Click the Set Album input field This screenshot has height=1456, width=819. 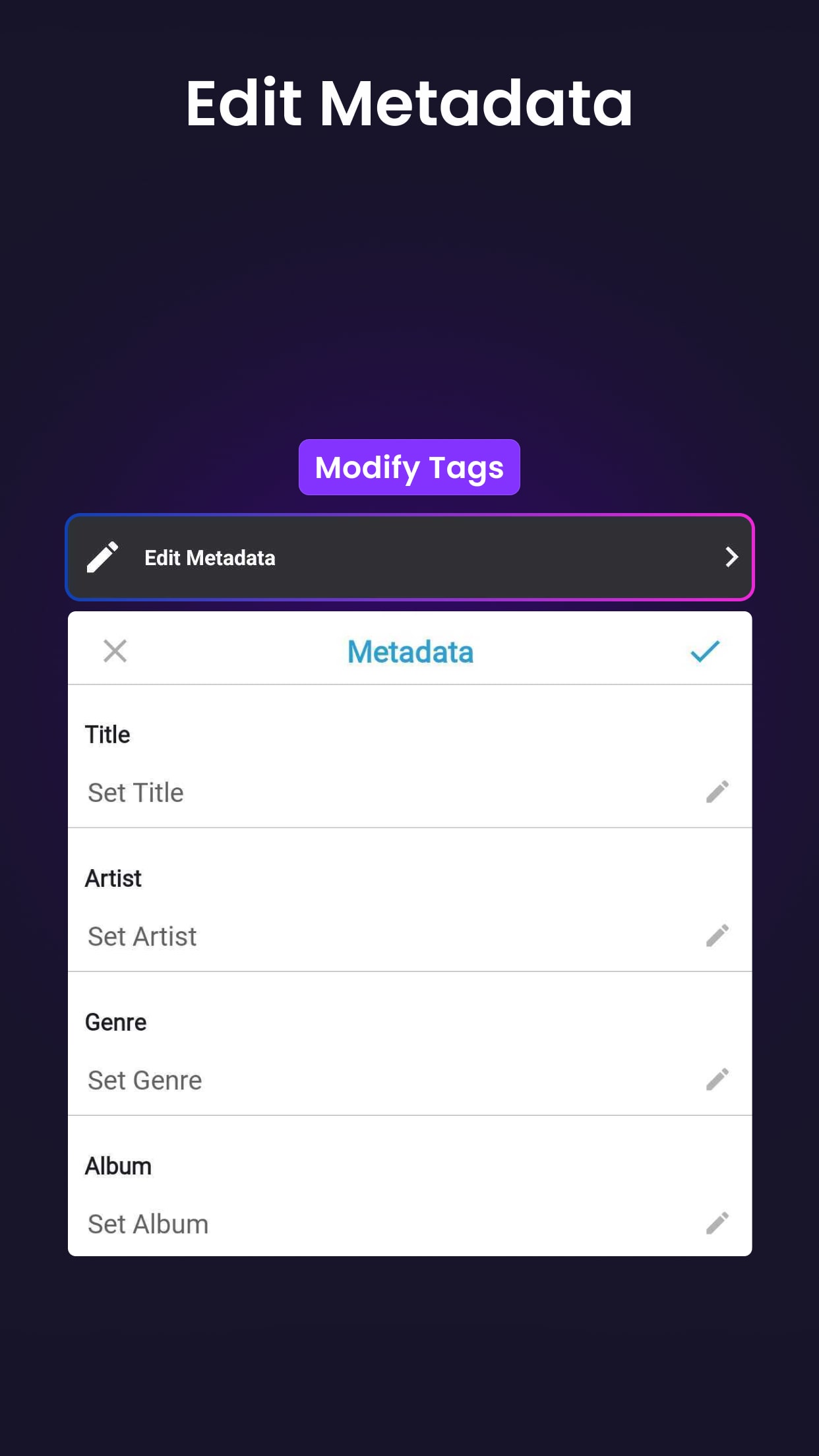(x=264, y=1223)
